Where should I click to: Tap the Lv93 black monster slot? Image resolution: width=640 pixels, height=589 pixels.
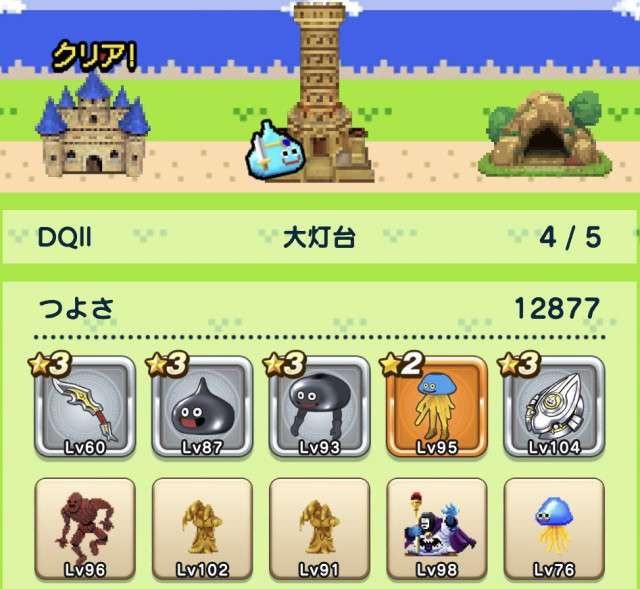click(x=319, y=407)
